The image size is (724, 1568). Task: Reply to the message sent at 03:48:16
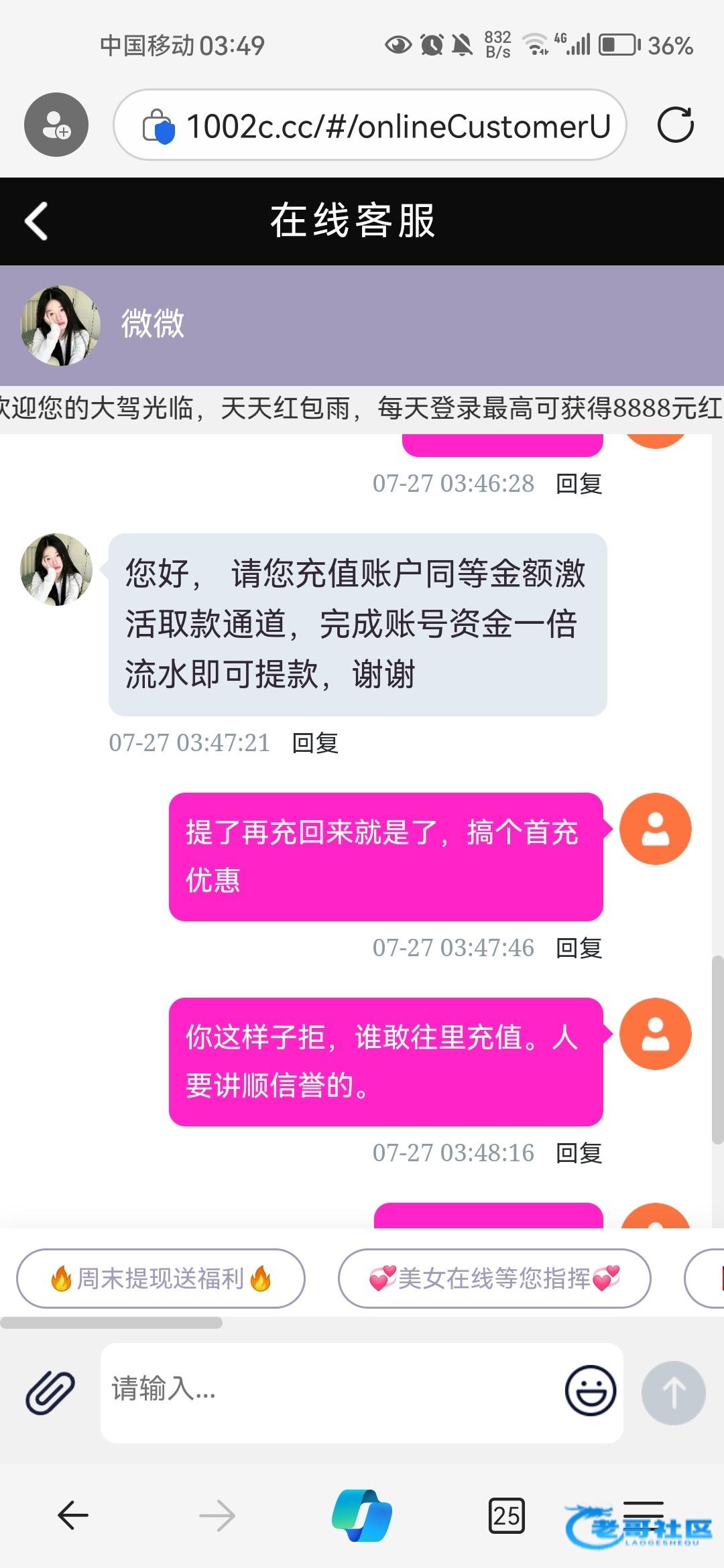click(x=579, y=1153)
